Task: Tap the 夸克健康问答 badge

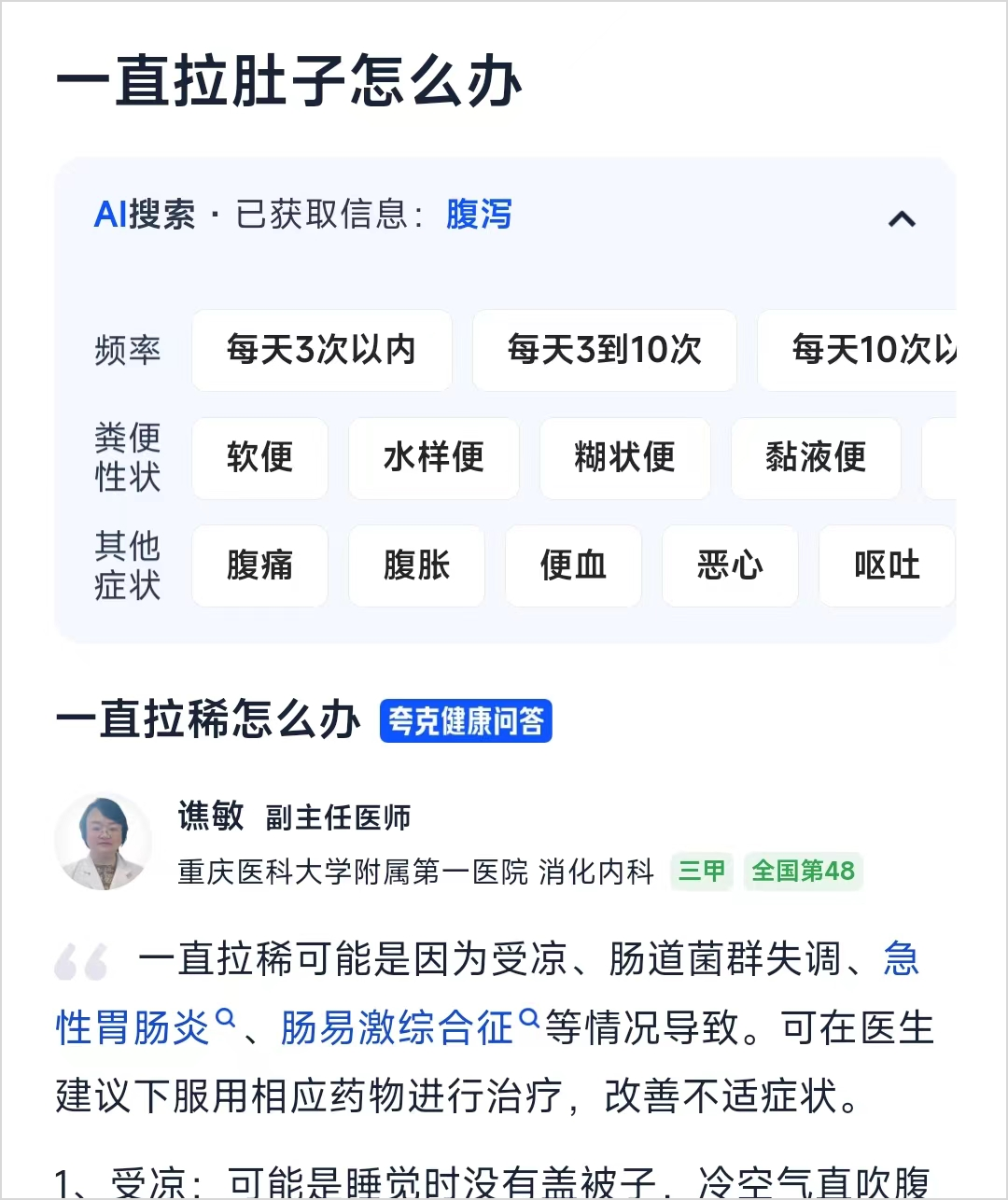Action: tap(466, 720)
